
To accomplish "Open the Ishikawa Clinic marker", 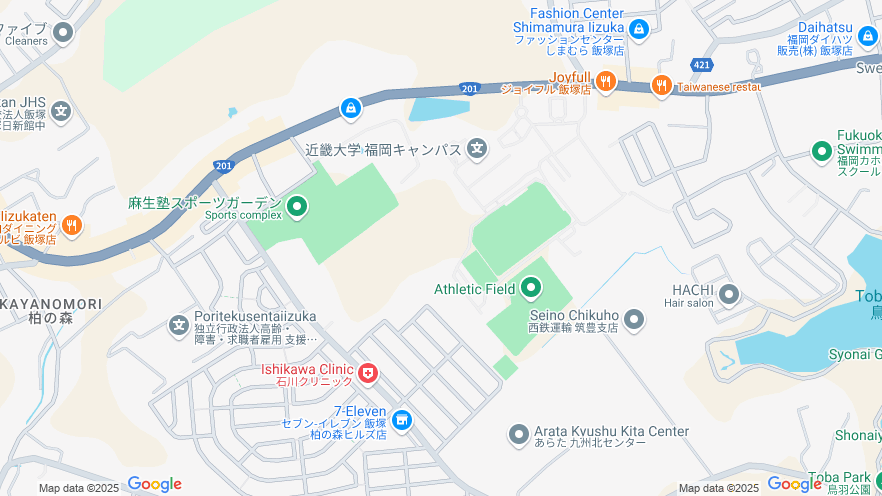I will (368, 373).
